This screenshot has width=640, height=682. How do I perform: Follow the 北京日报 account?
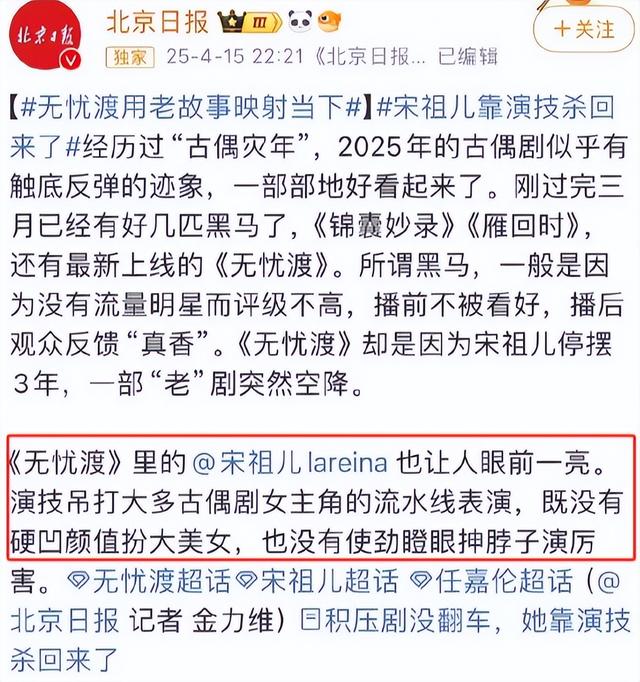[x=585, y=29]
